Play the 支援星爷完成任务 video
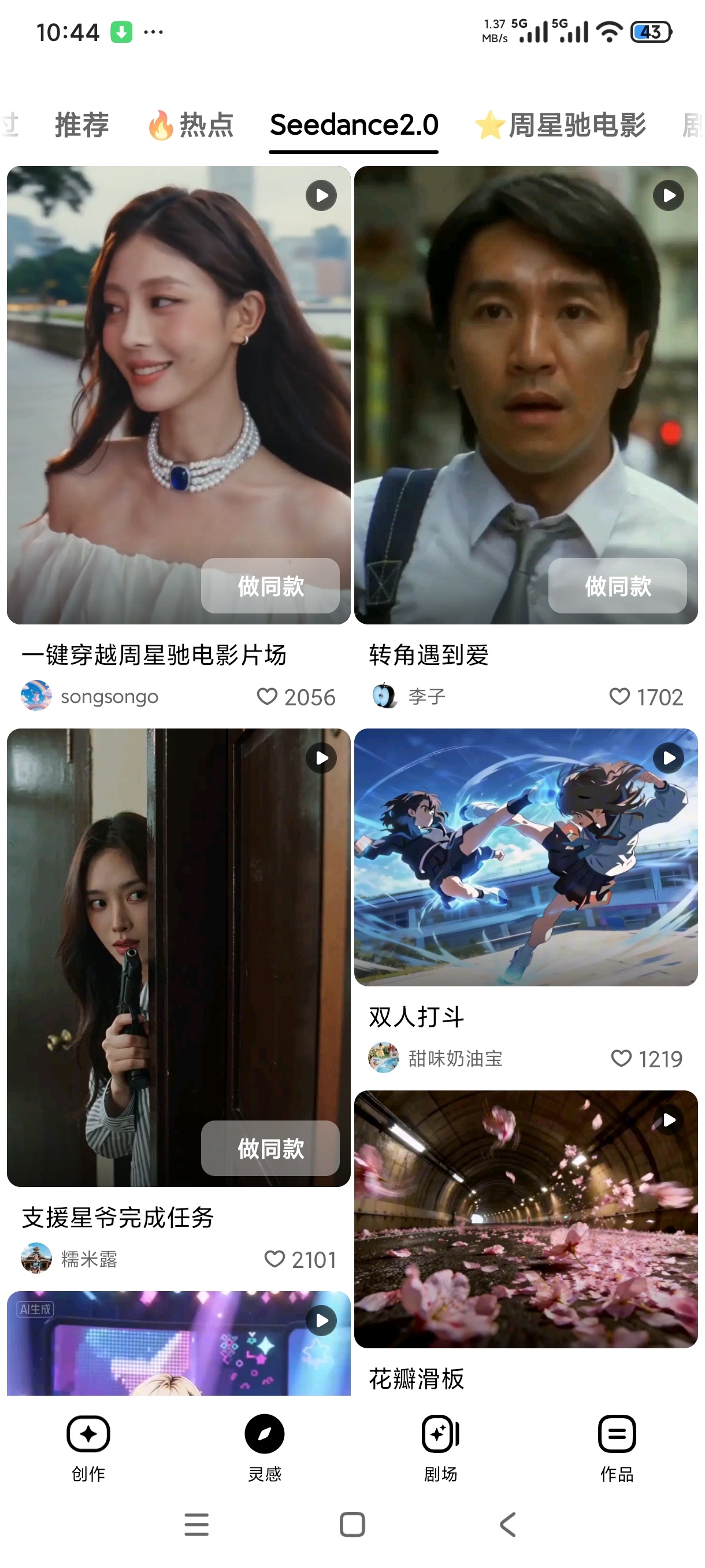The width and height of the screenshot is (705, 1568). [321, 758]
